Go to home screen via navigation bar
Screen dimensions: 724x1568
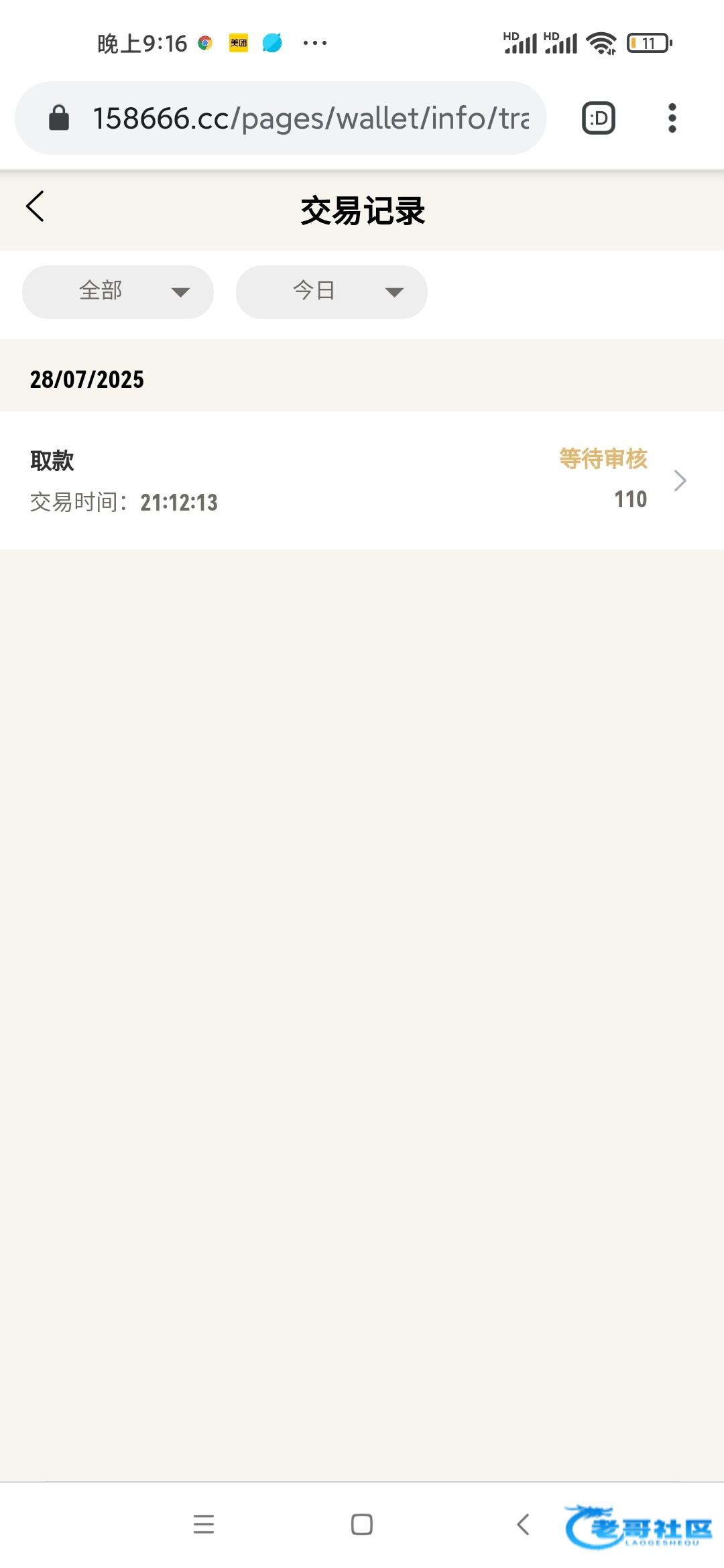[362, 1524]
